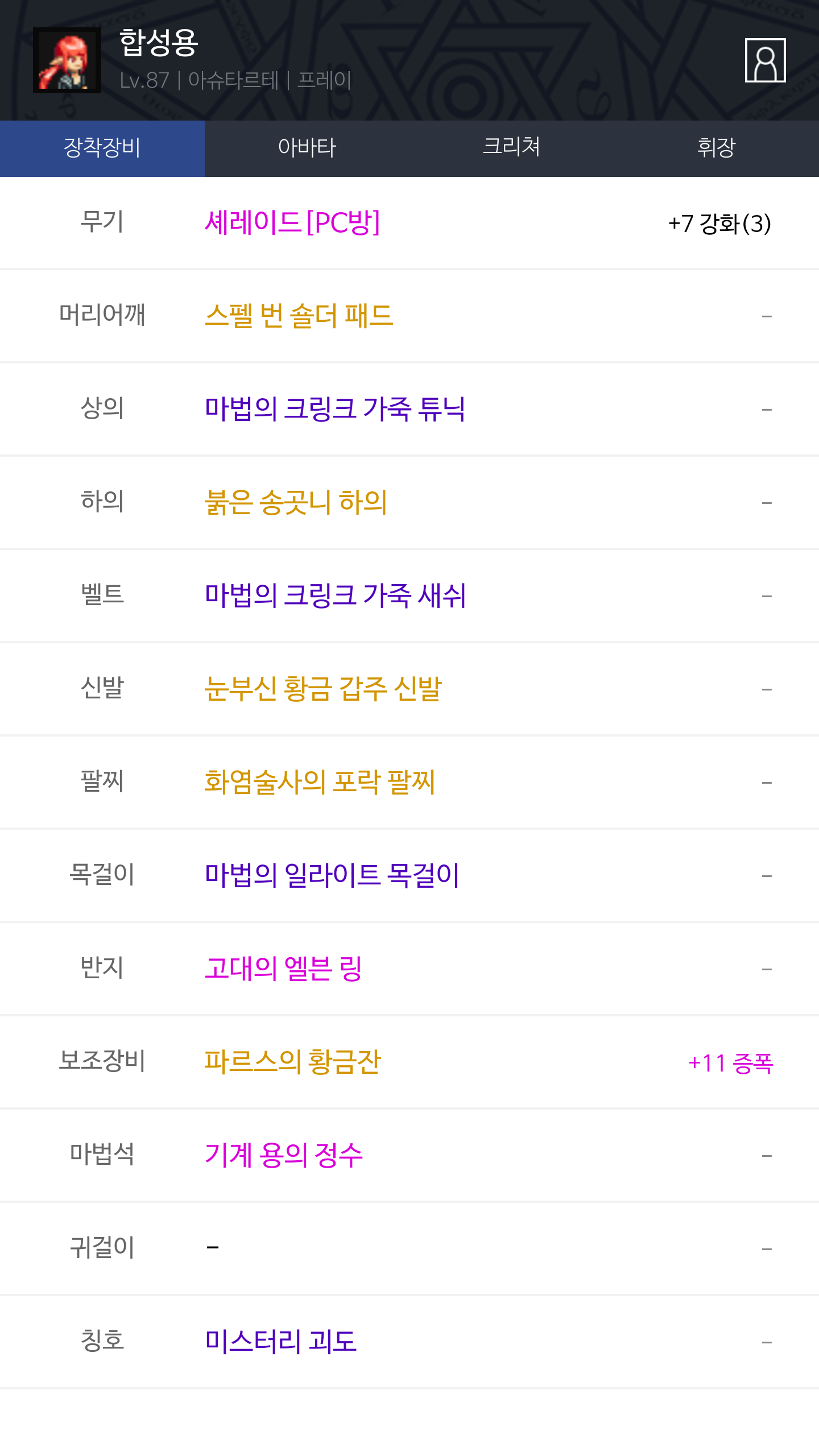Open 마법의 크링크 가죽 튜닉 item
This screenshot has height=1456, width=819.
(336, 409)
